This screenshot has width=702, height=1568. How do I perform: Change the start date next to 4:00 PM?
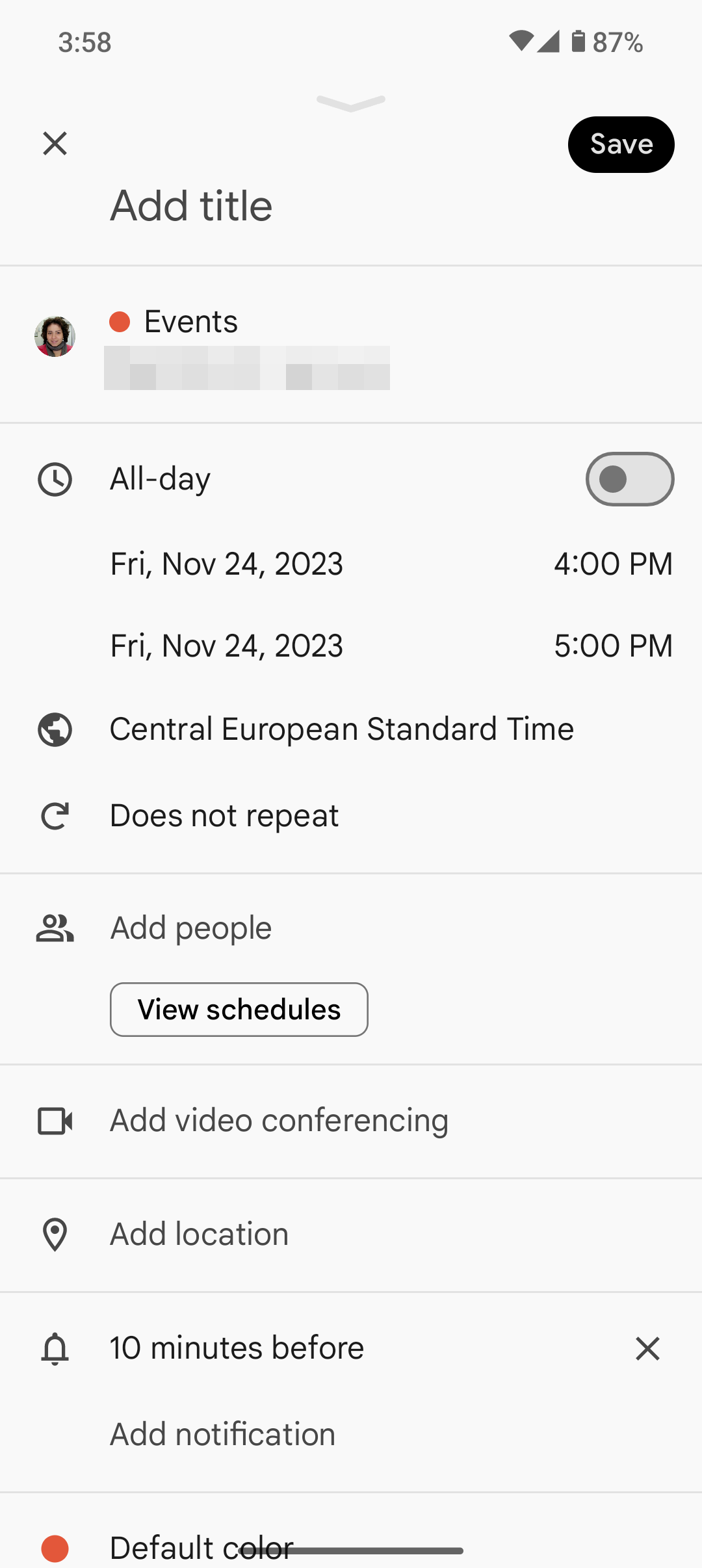[x=226, y=564]
